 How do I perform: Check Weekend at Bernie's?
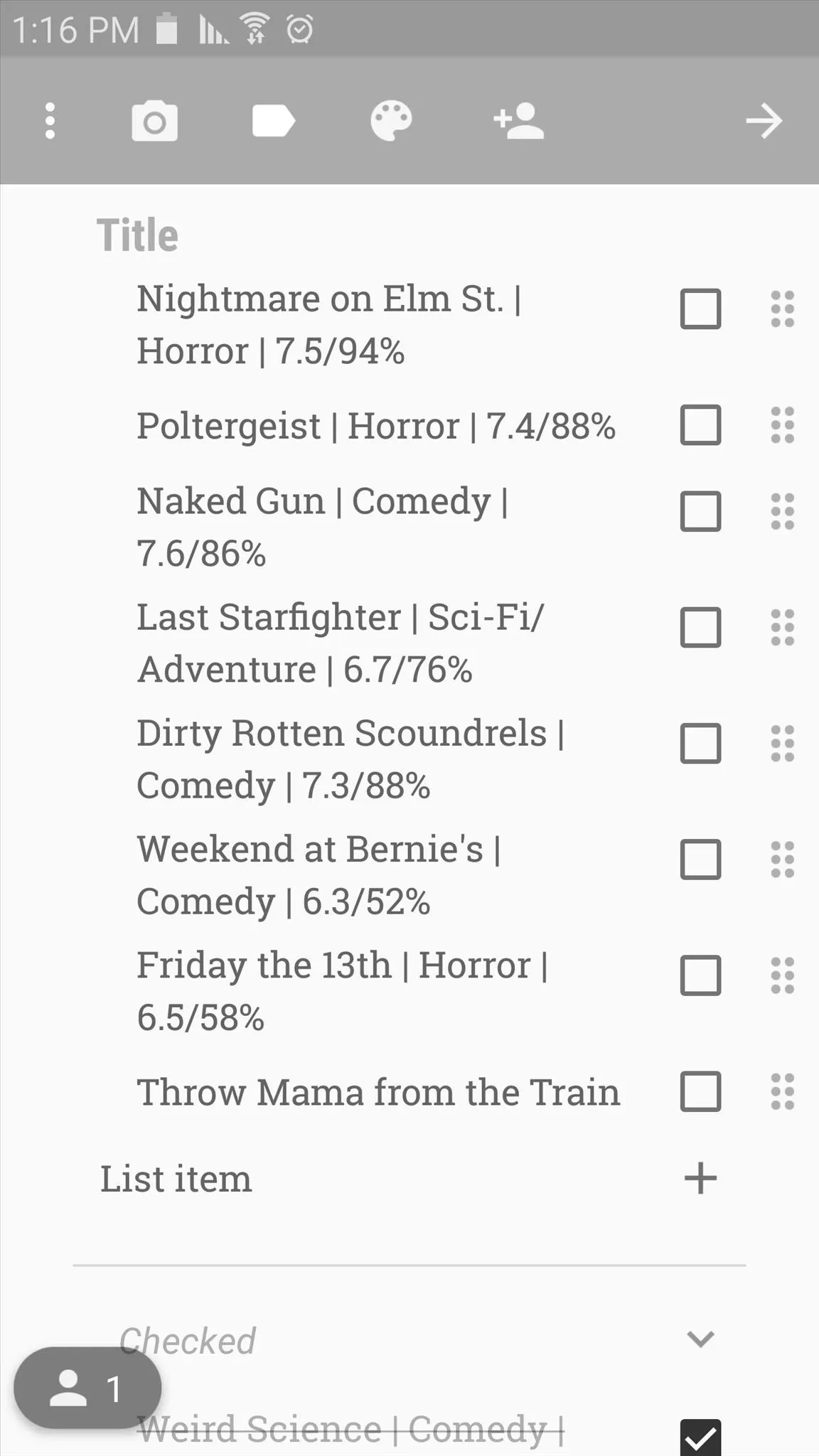click(701, 860)
